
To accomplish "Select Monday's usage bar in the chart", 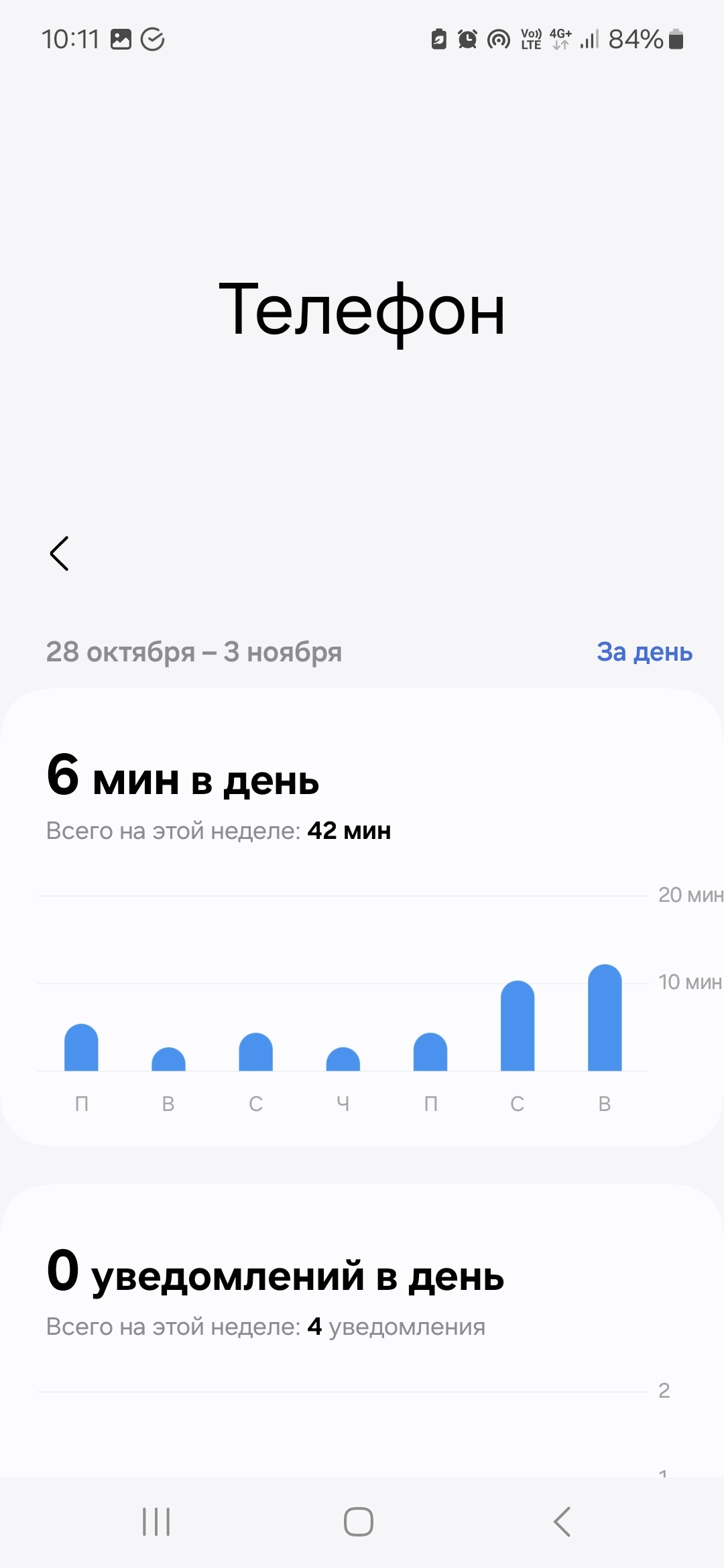I will (x=81, y=1048).
